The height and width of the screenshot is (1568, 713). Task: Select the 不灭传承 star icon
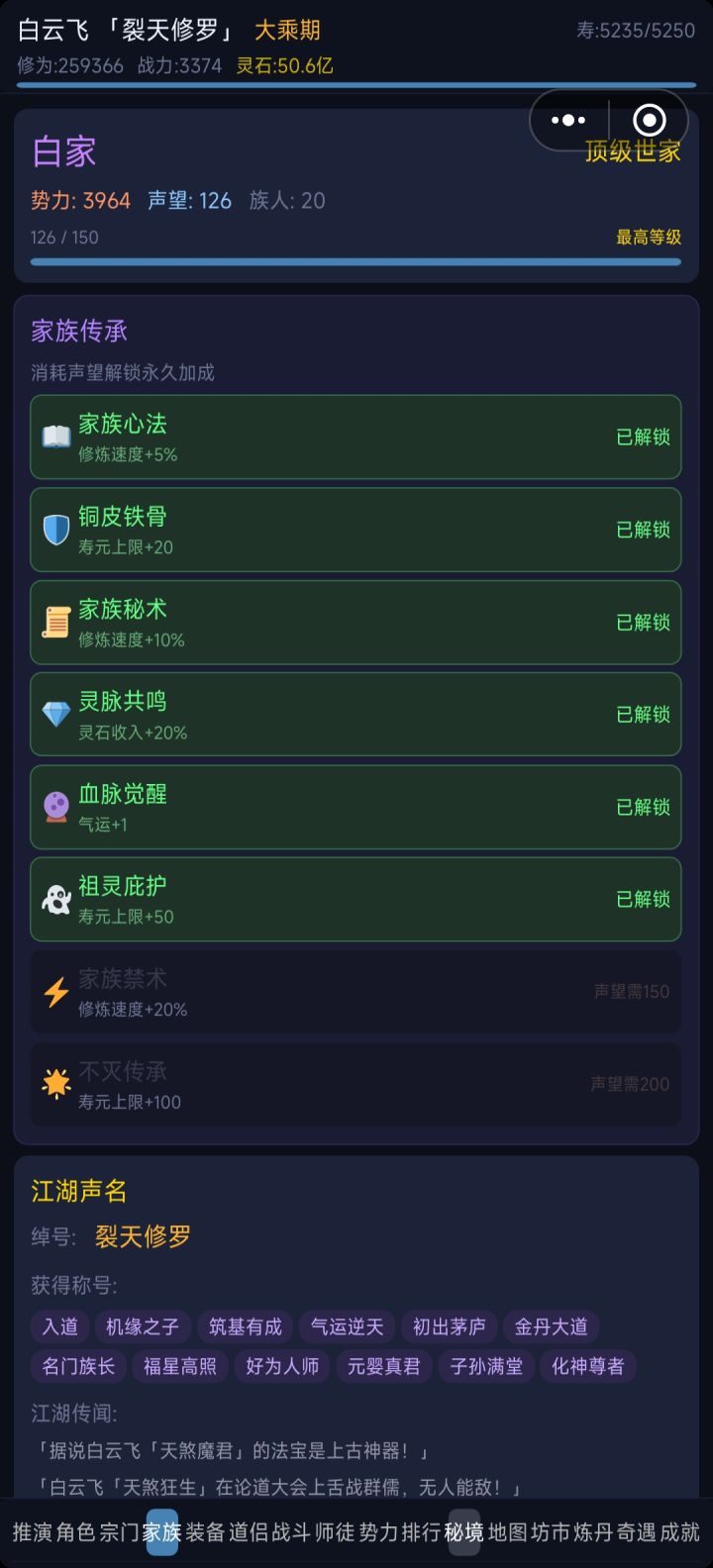[56, 1082]
